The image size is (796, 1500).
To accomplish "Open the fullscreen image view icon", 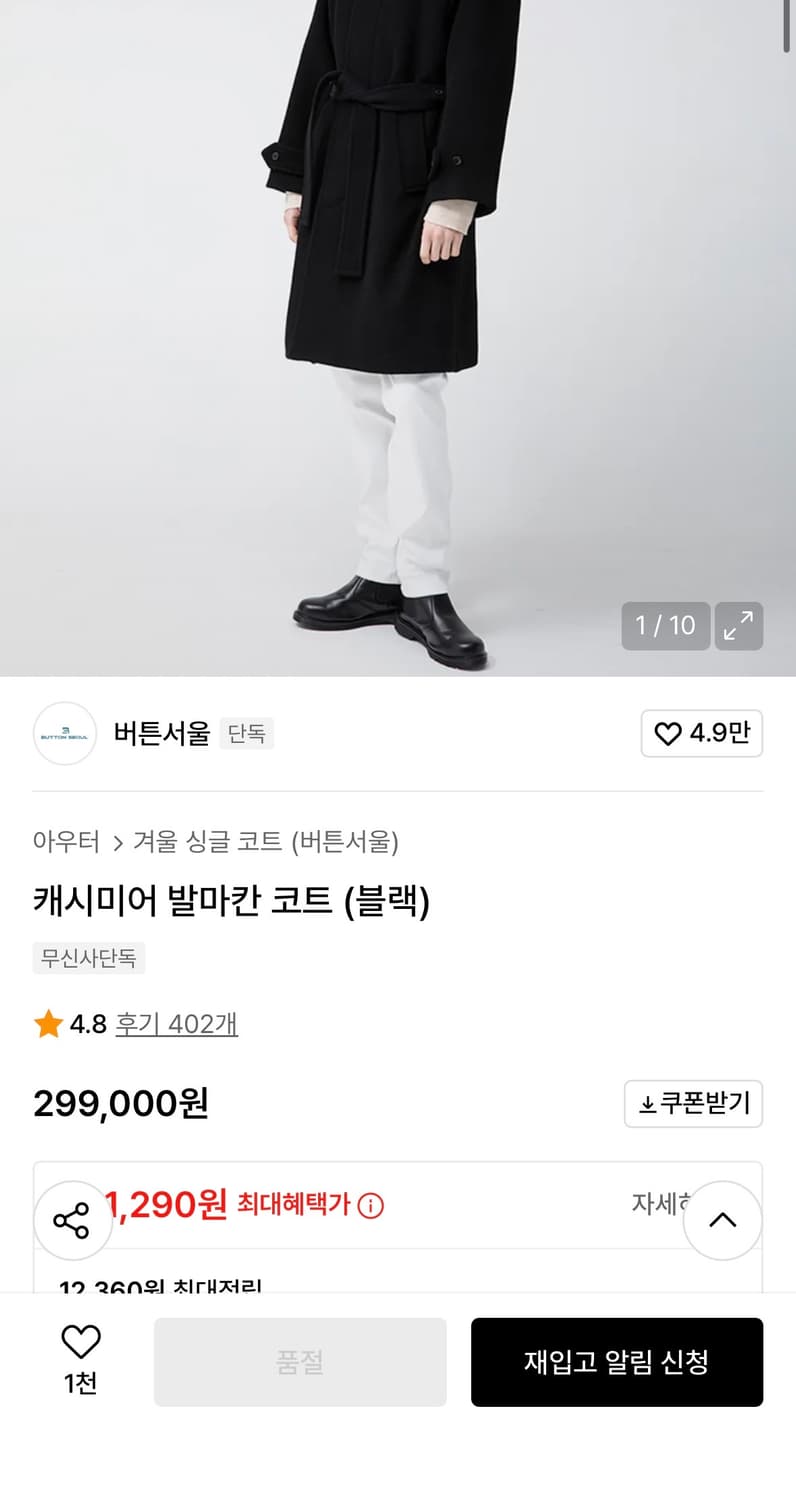I will click(x=738, y=626).
